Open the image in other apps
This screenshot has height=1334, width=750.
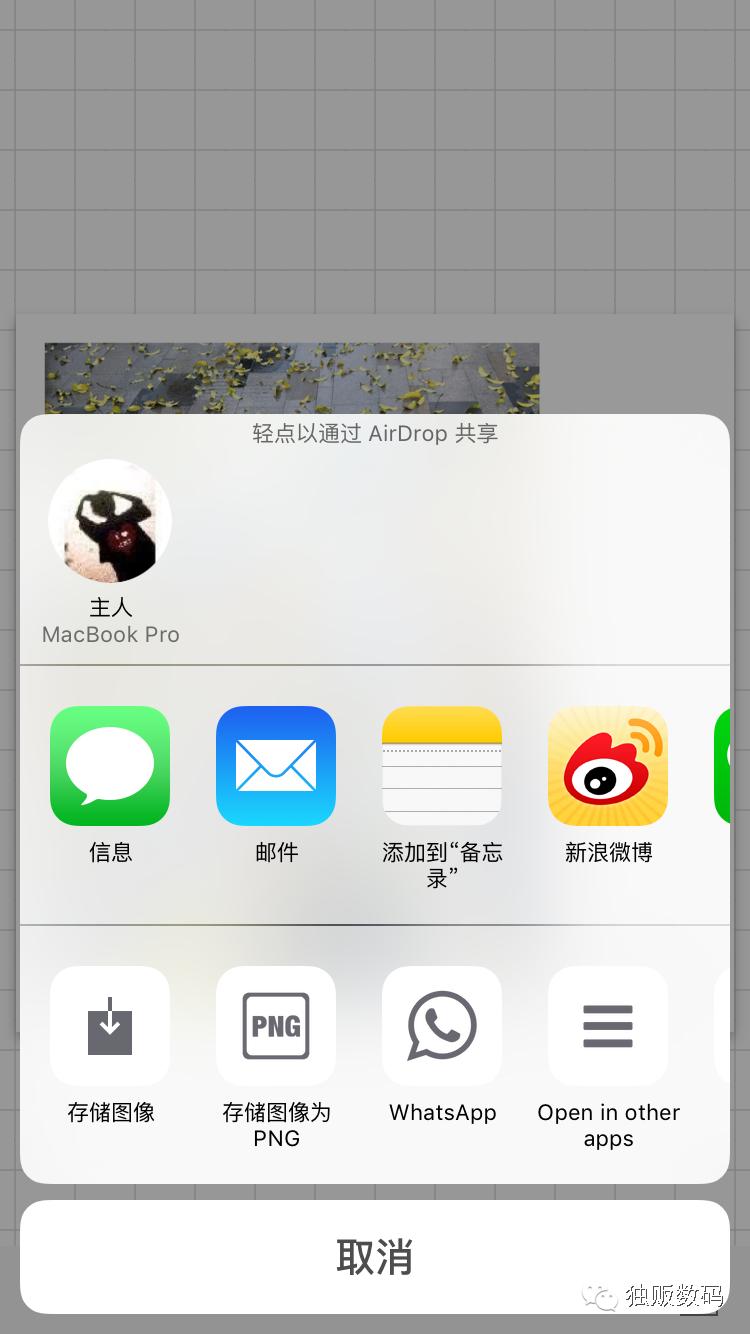(x=608, y=1026)
